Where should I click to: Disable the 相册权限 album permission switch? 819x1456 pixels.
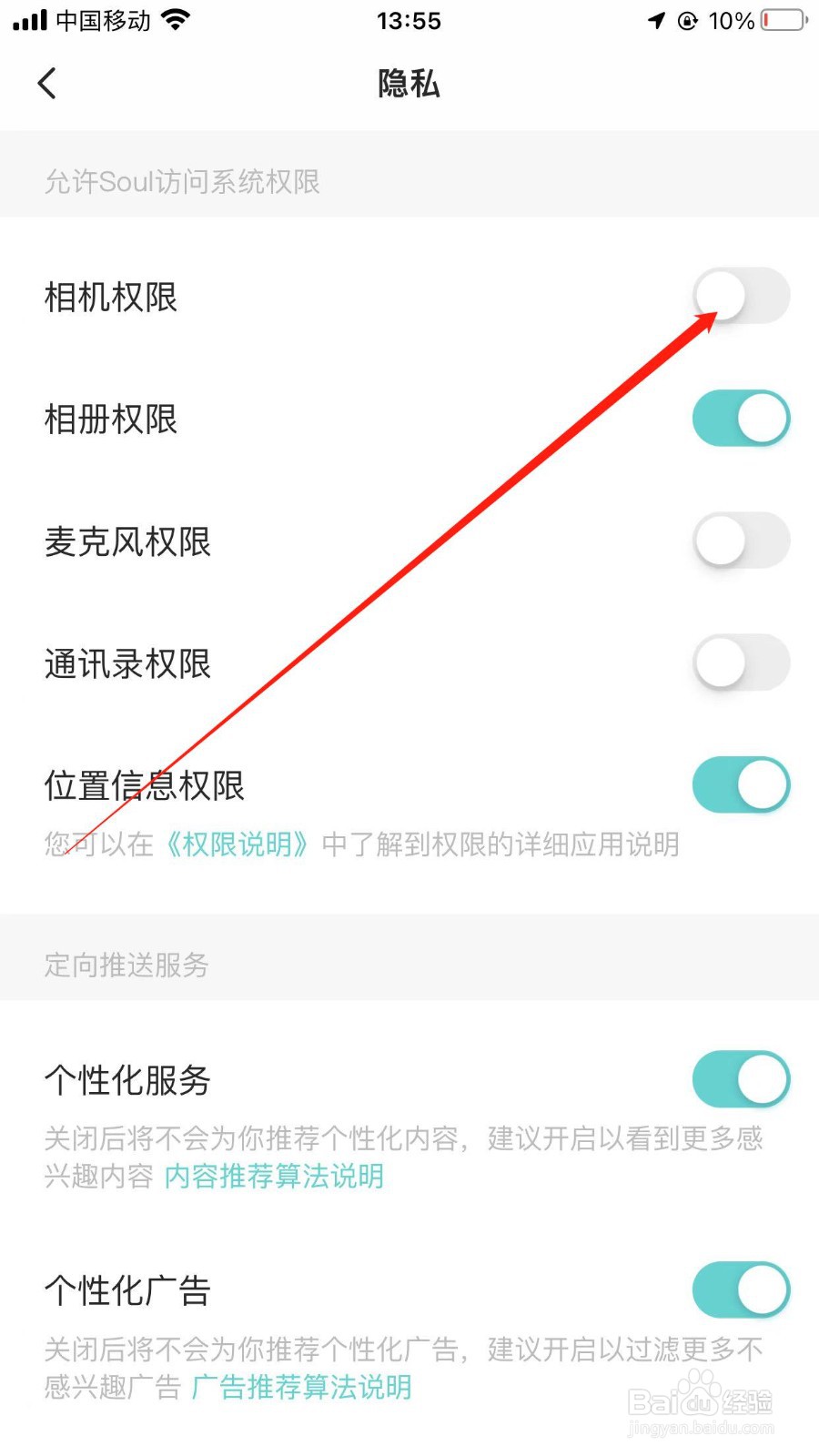tap(741, 419)
